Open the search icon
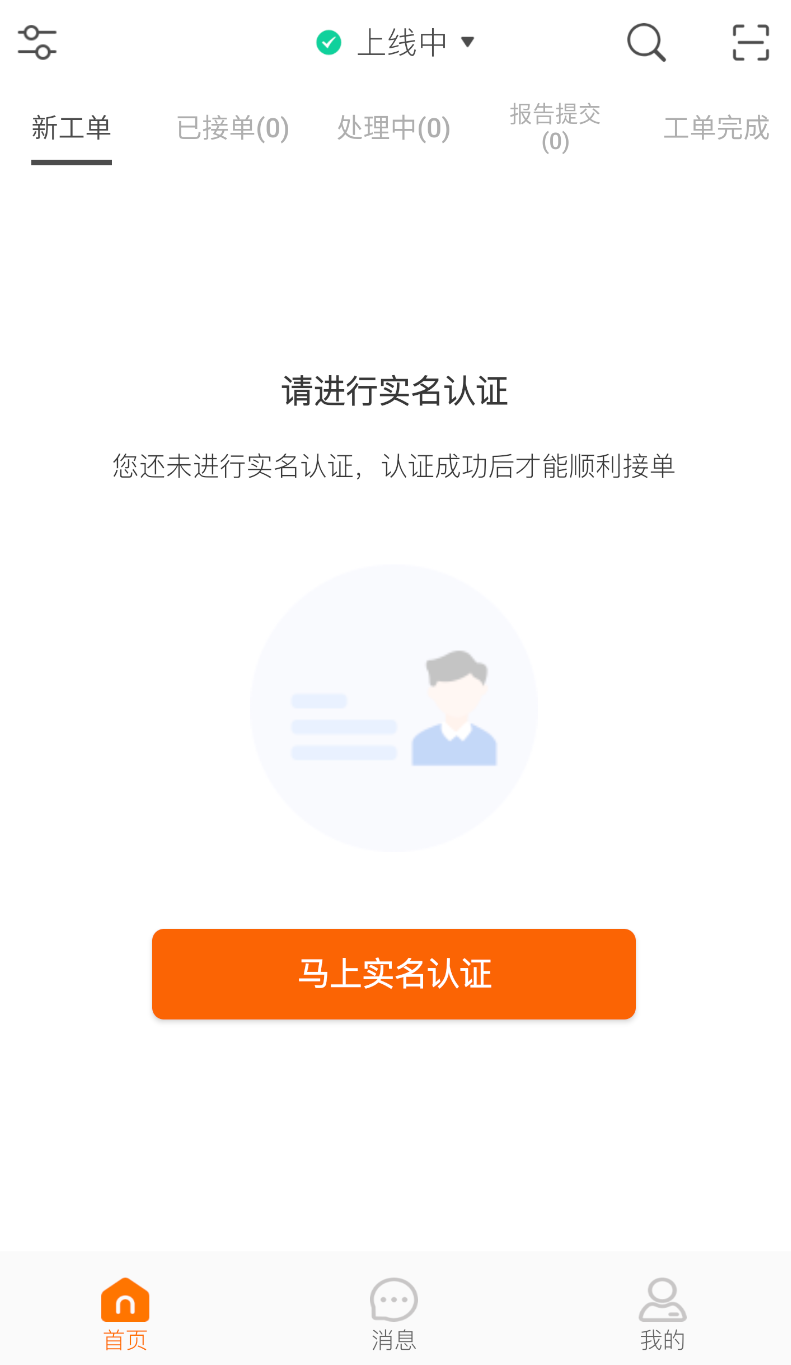The image size is (791, 1365). click(x=646, y=42)
